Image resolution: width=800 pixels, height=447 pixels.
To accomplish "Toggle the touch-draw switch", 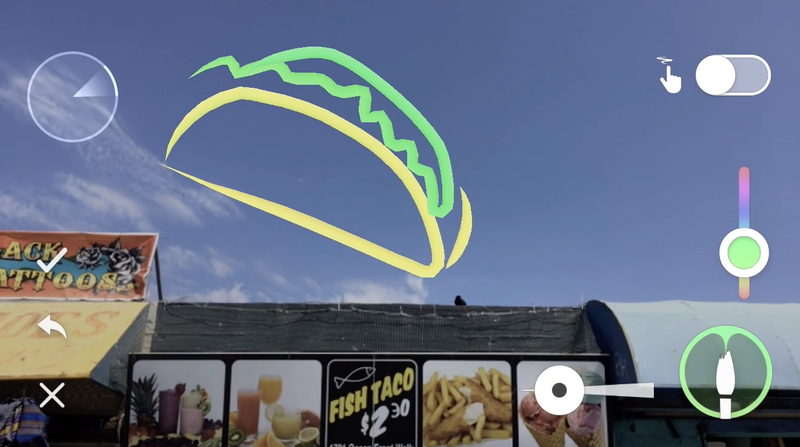I will click(x=732, y=76).
